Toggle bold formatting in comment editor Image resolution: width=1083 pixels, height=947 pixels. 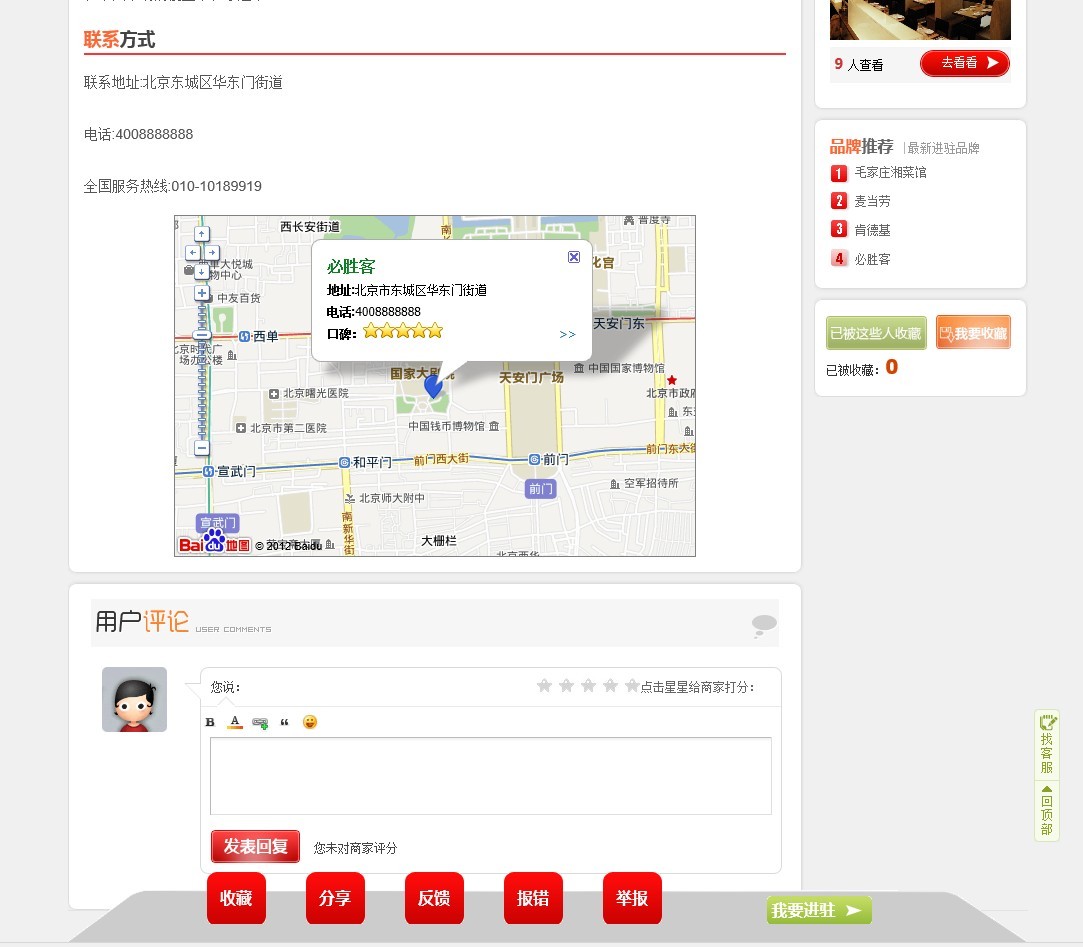pyautogui.click(x=210, y=722)
